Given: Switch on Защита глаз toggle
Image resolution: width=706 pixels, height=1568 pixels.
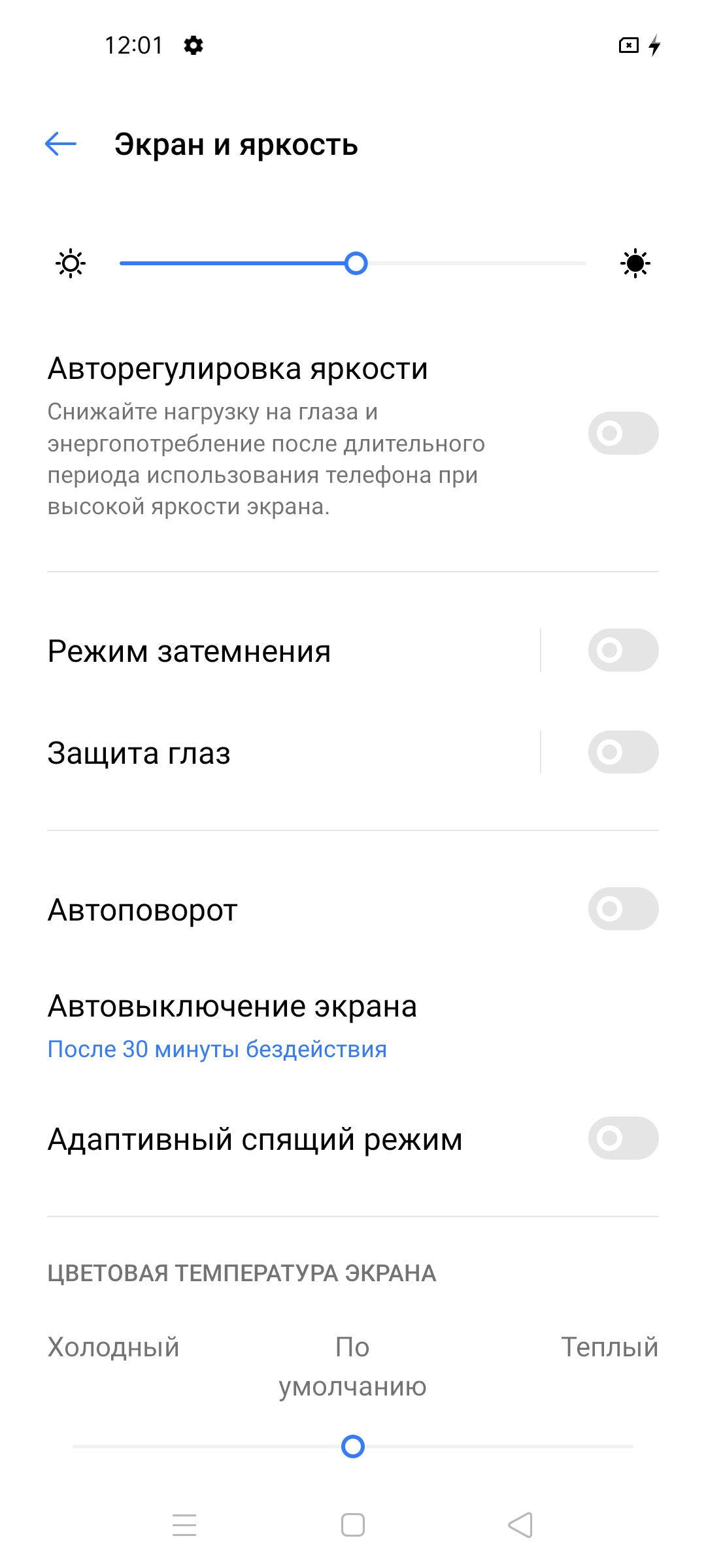Looking at the screenshot, I should [622, 752].
